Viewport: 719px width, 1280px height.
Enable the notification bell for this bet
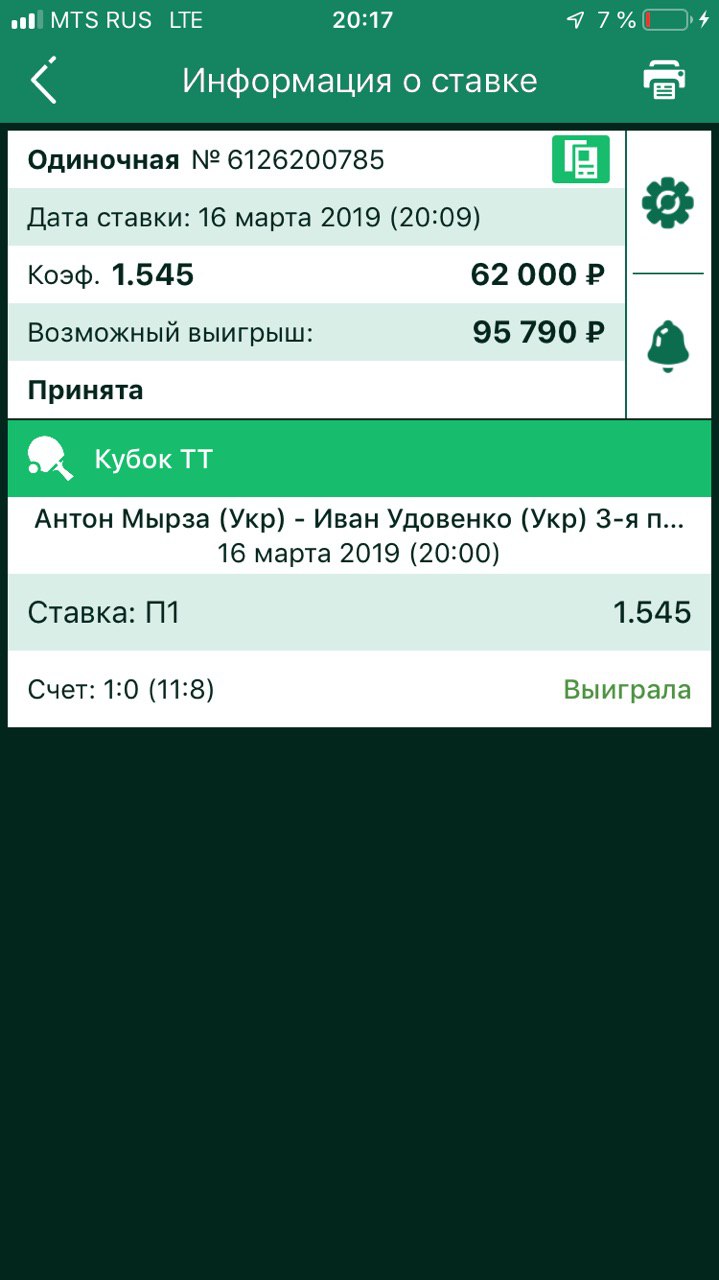(668, 346)
